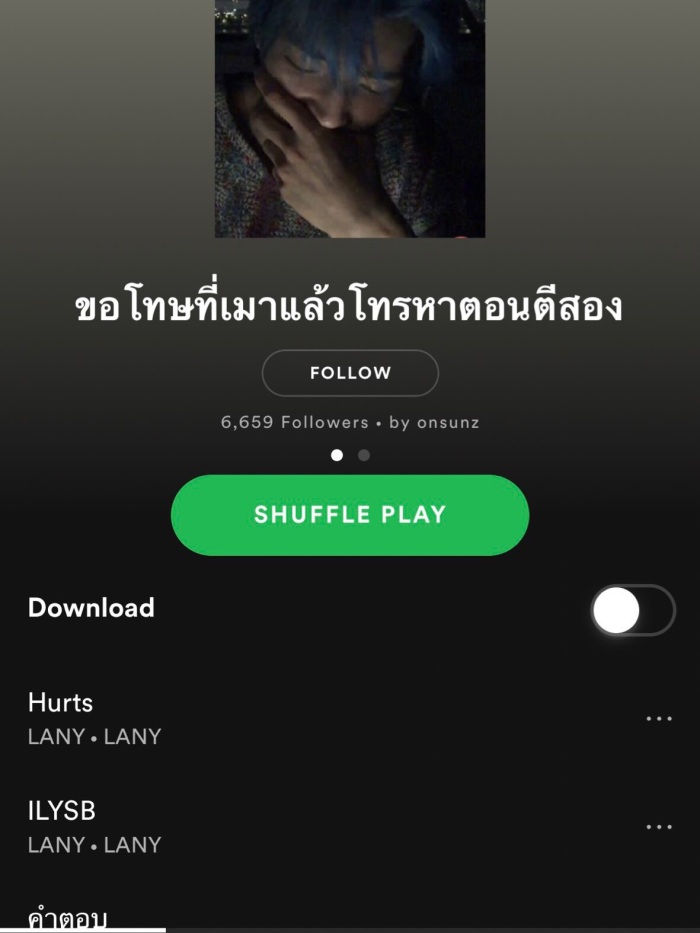Open the playlist cover image
The image size is (700, 933).
[x=350, y=118]
